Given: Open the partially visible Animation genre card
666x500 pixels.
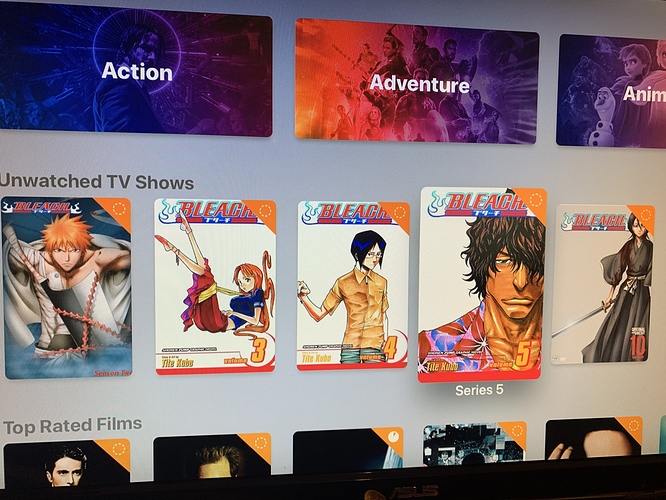Looking at the screenshot, I should pyautogui.click(x=611, y=90).
